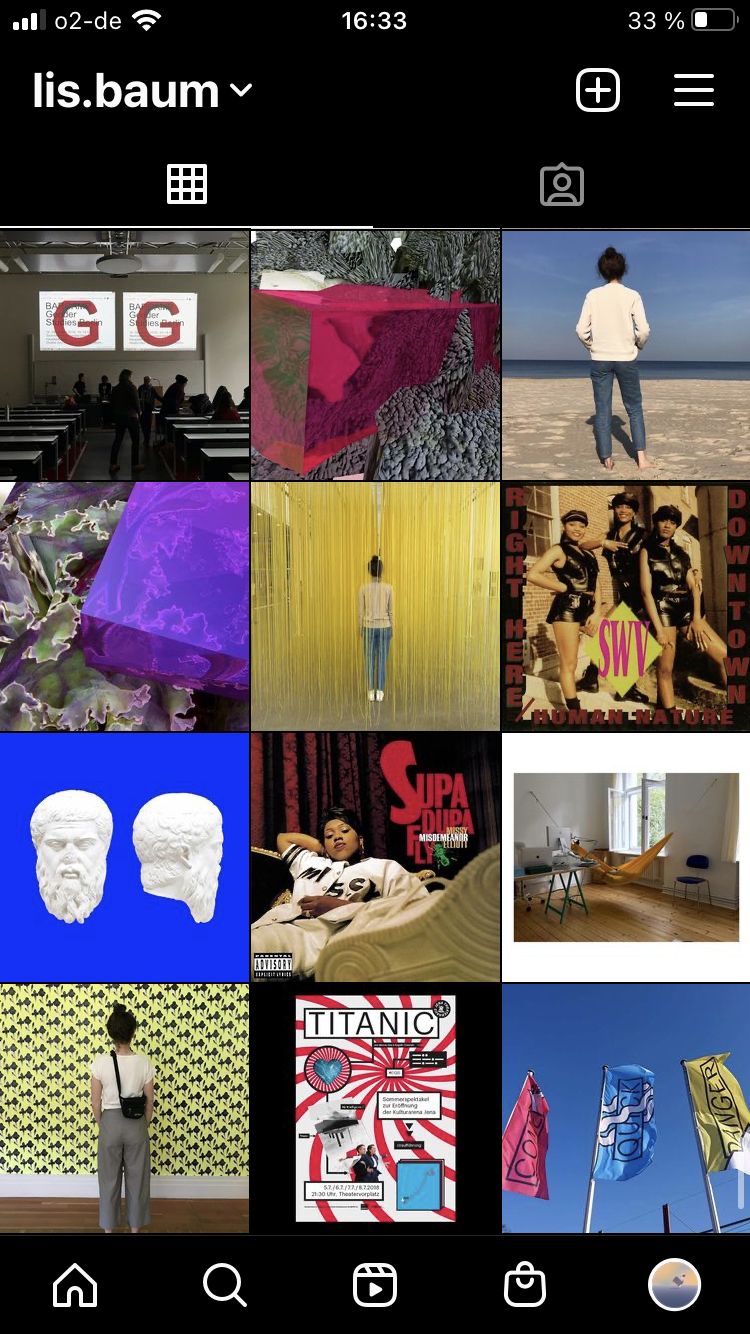
Task: Open the Supa Dupa Fly album post
Action: coord(375,857)
